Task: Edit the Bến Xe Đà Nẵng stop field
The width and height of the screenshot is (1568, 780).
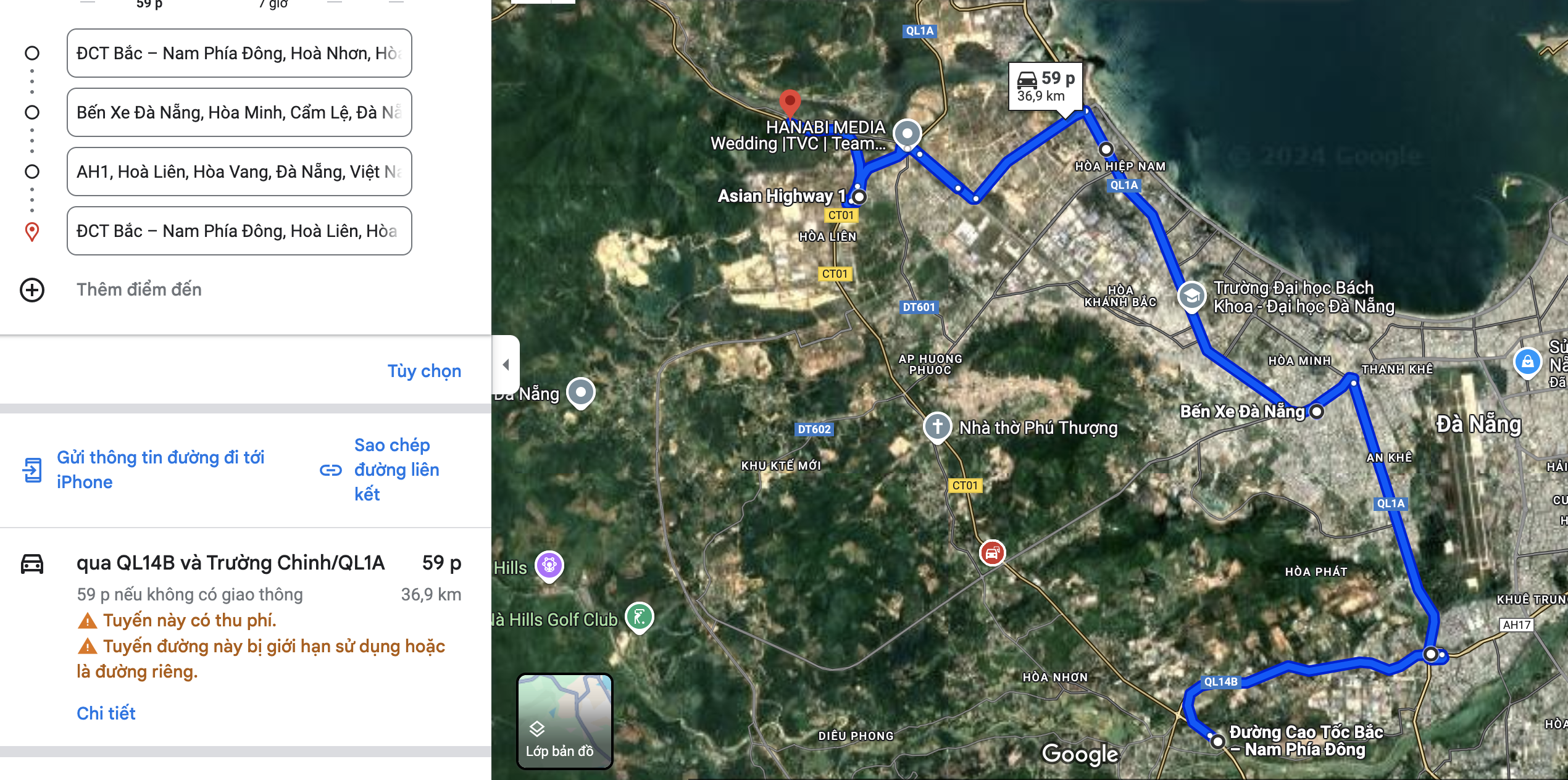Action: [x=239, y=112]
